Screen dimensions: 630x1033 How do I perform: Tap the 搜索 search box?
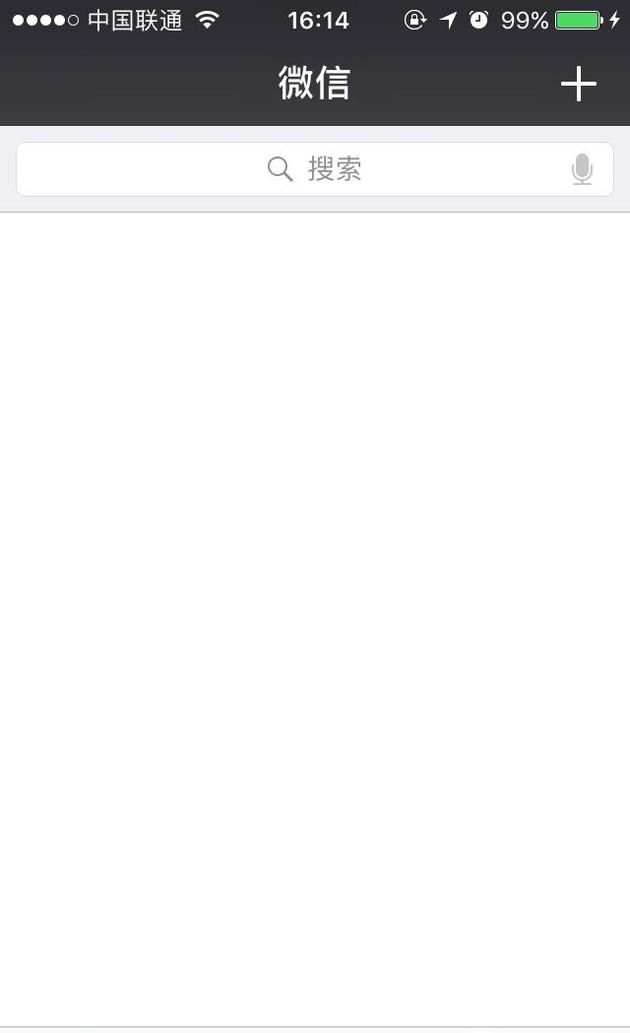point(314,169)
